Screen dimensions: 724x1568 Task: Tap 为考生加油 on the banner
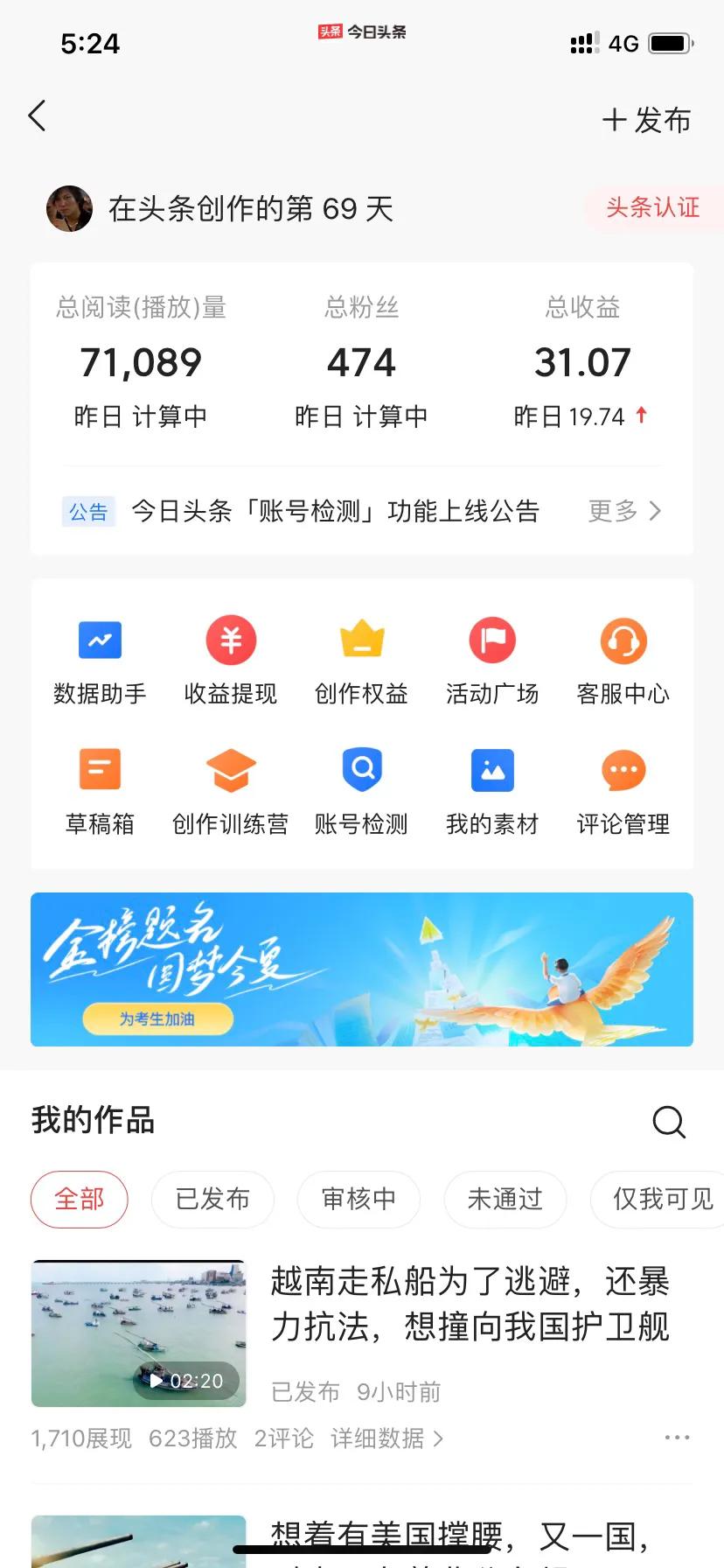[x=157, y=1019]
